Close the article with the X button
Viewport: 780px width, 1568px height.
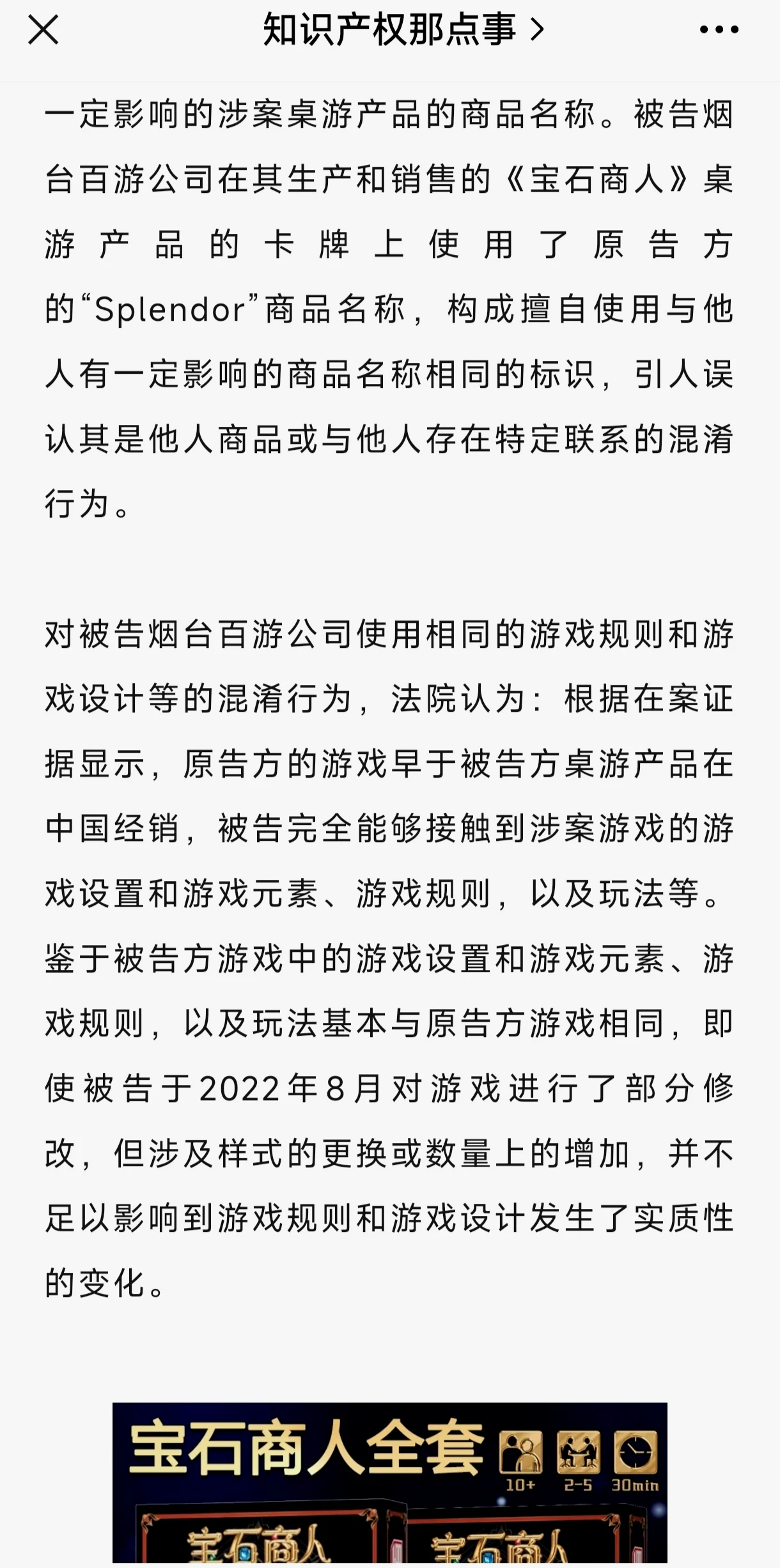tap(43, 30)
